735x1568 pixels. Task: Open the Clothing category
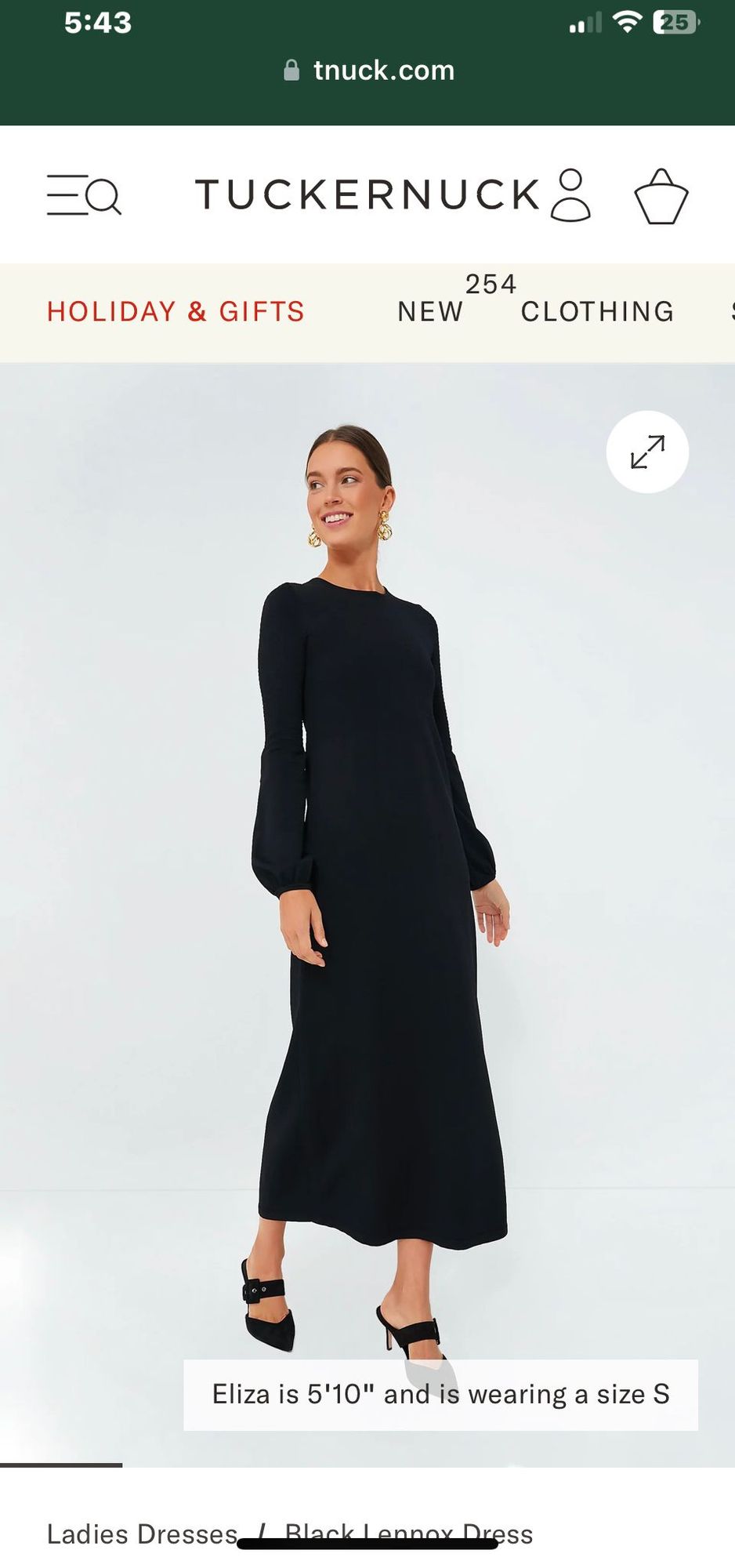coord(597,312)
